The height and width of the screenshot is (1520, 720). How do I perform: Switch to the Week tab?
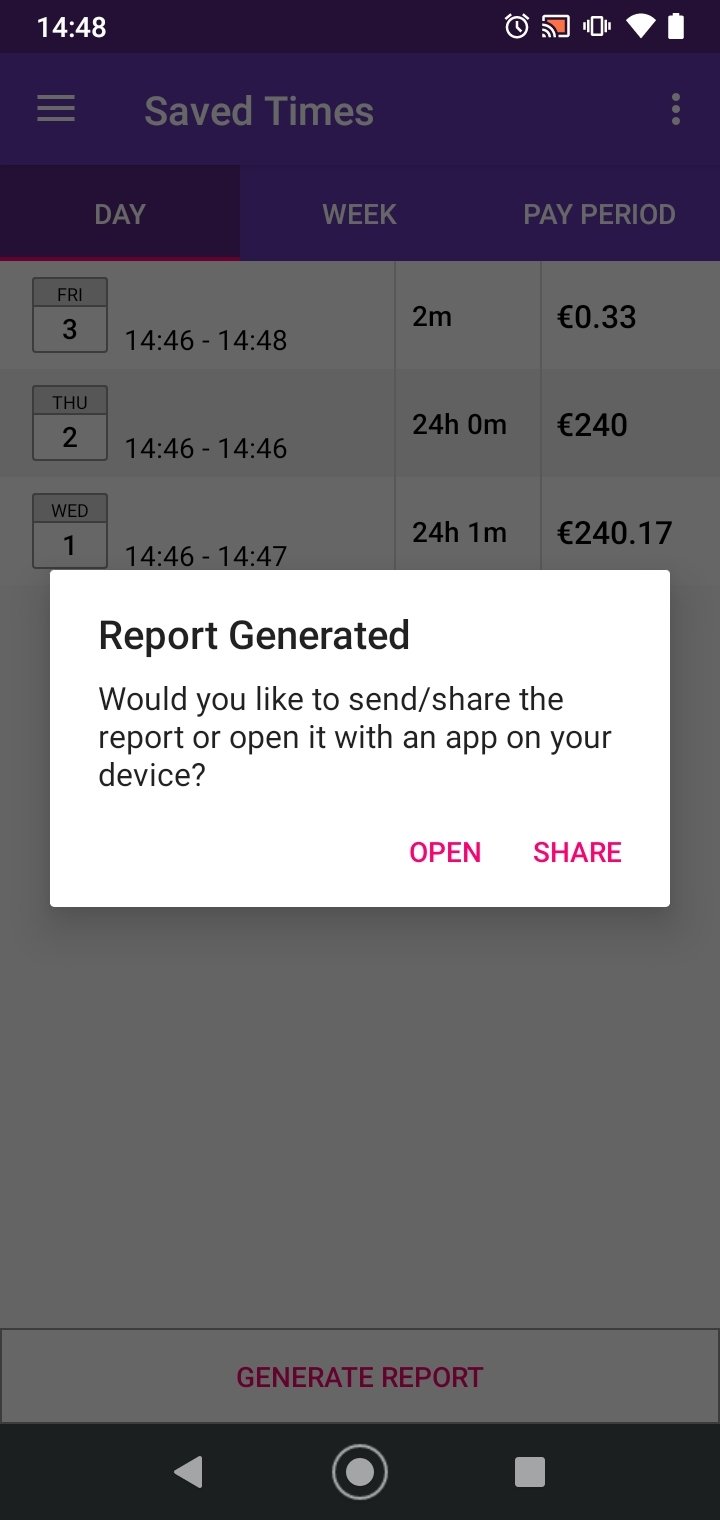359,214
